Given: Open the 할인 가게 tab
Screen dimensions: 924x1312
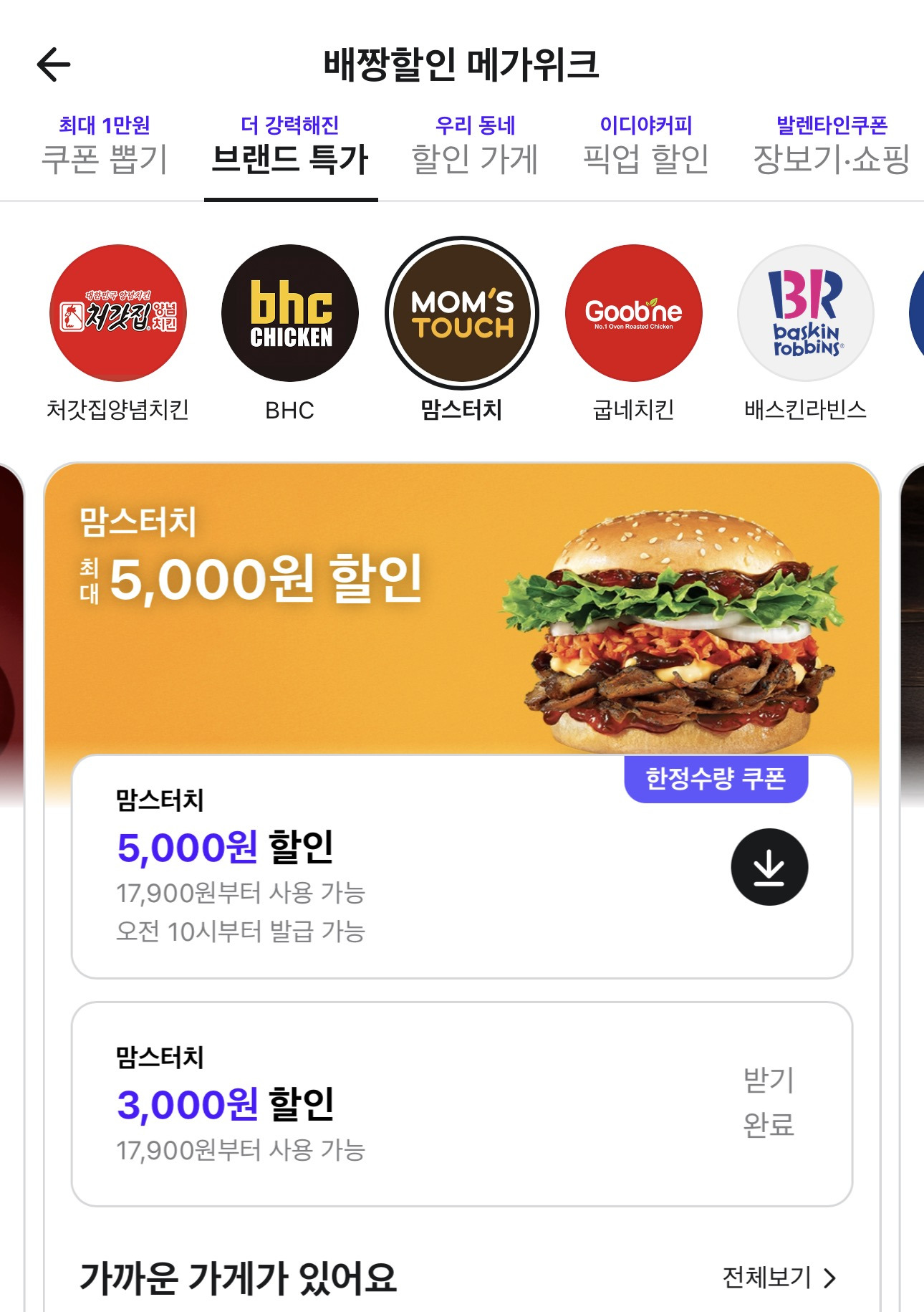Looking at the screenshot, I should point(476,143).
